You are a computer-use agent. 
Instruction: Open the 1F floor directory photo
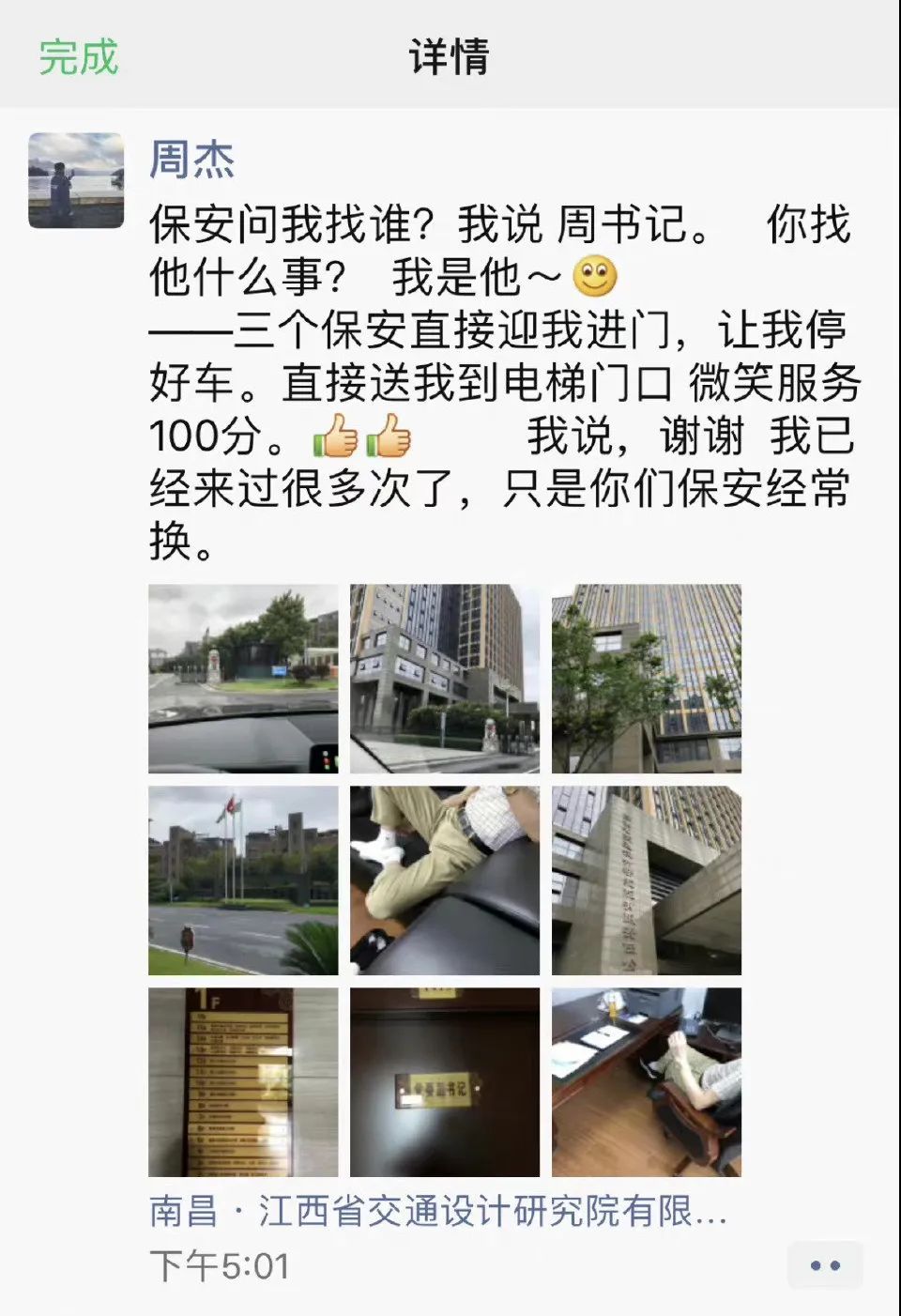click(x=241, y=1081)
